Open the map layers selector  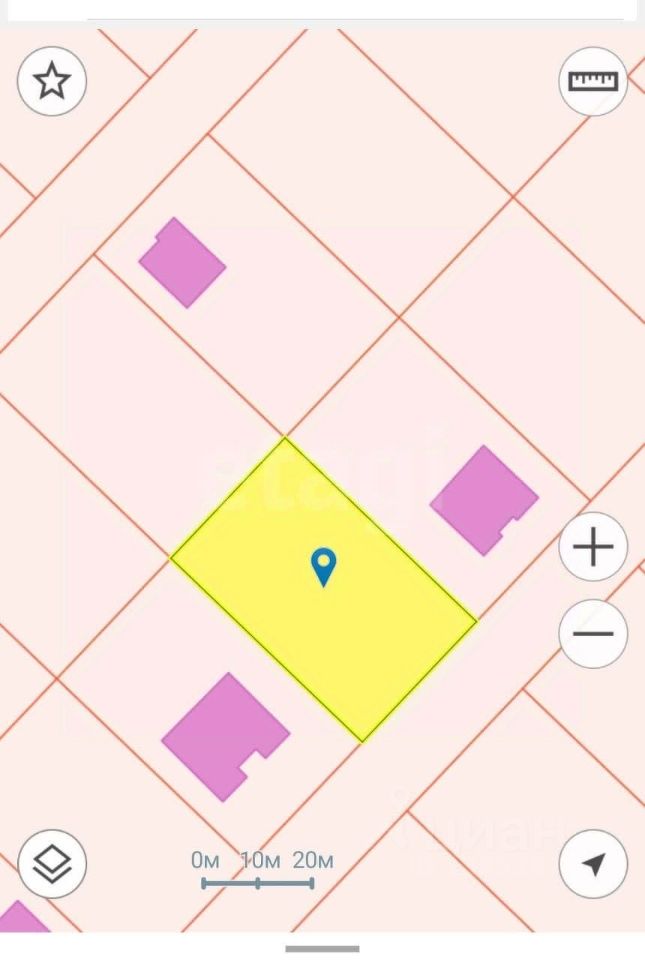pos(52,863)
